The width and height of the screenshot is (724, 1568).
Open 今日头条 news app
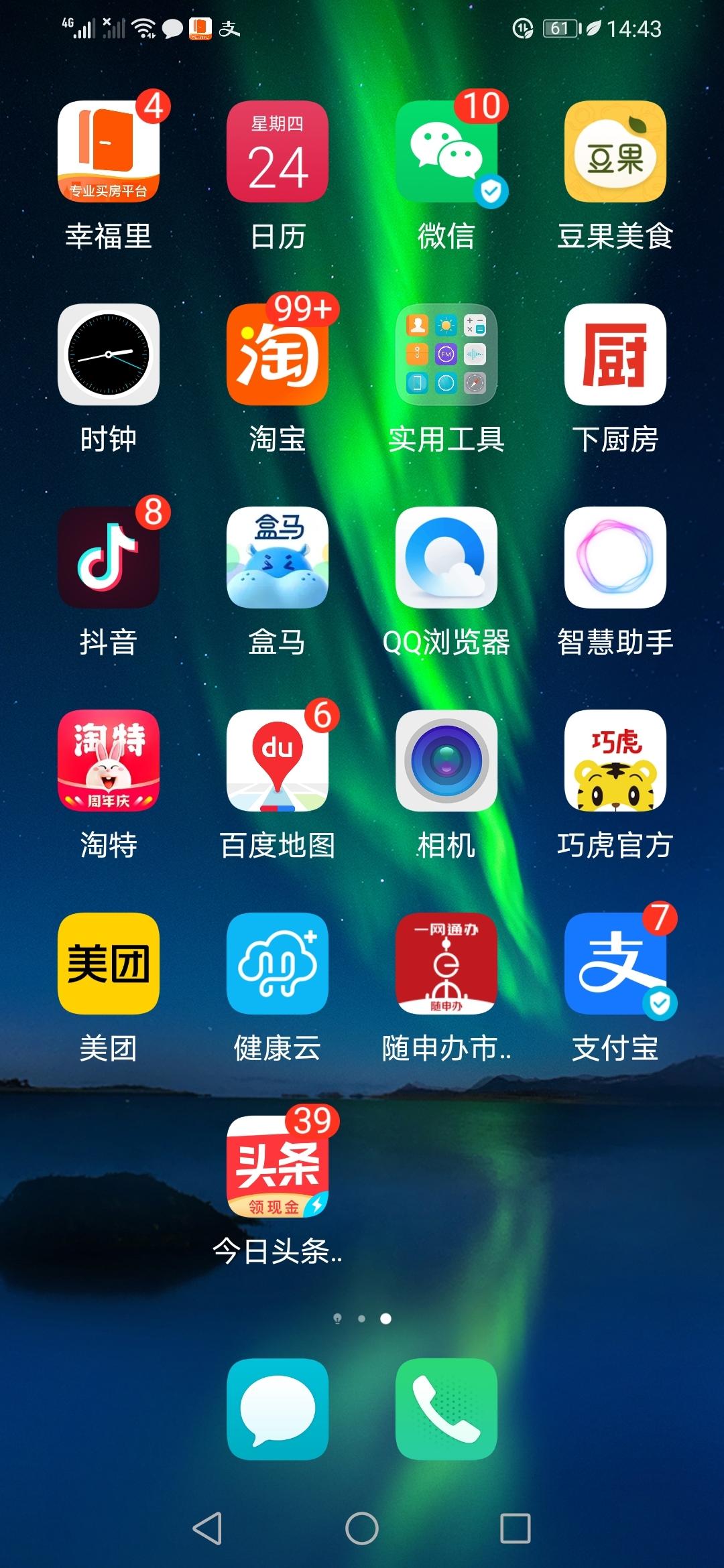point(278,1167)
